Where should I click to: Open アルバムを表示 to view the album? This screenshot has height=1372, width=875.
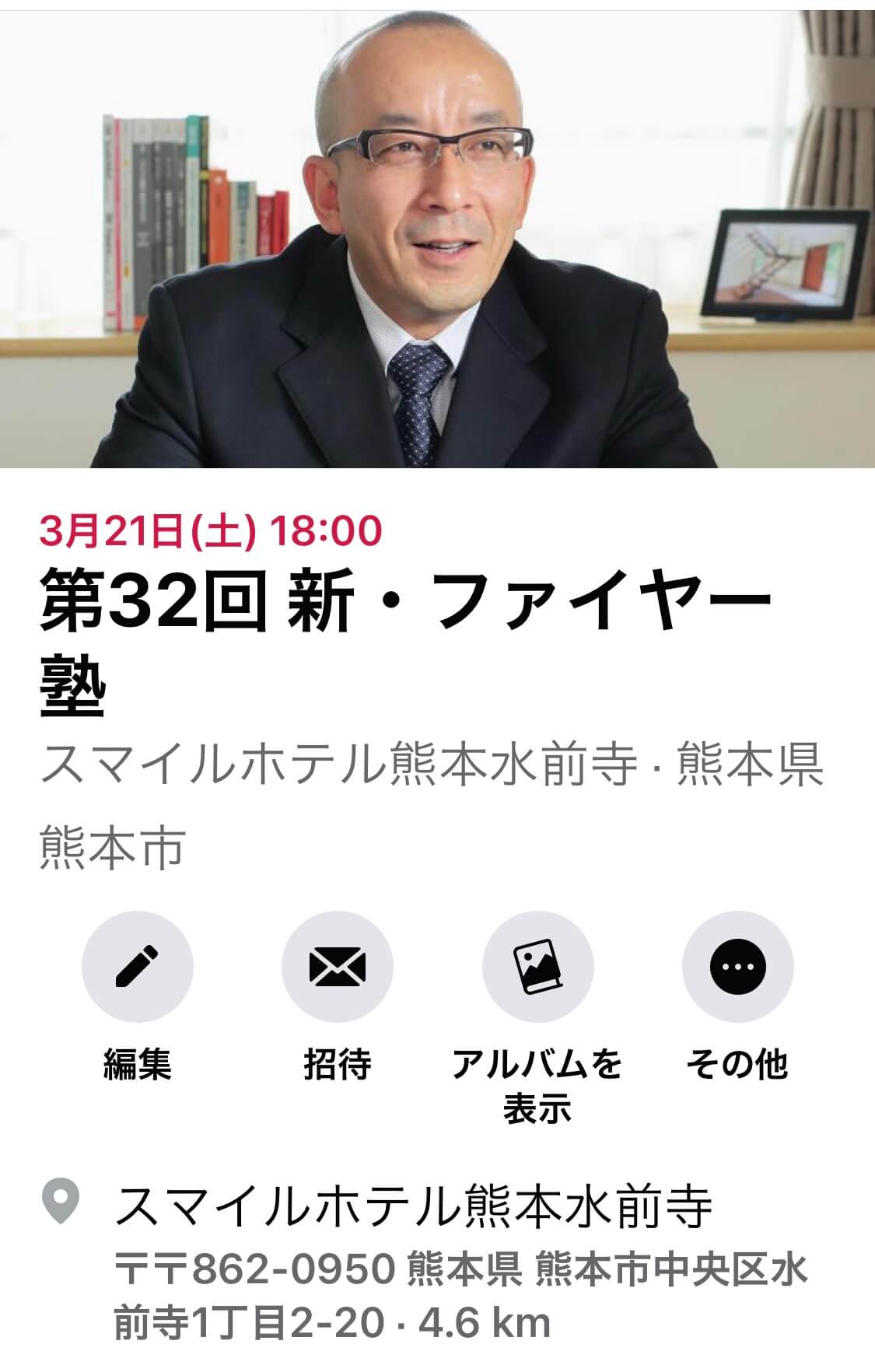tap(537, 967)
